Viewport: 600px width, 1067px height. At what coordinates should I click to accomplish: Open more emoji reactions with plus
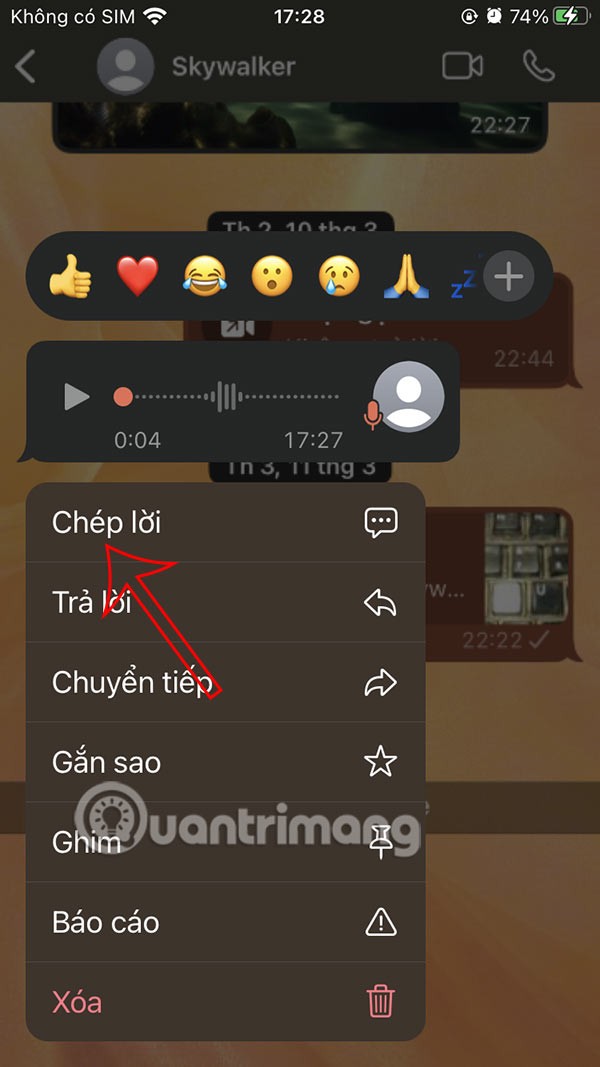[508, 276]
